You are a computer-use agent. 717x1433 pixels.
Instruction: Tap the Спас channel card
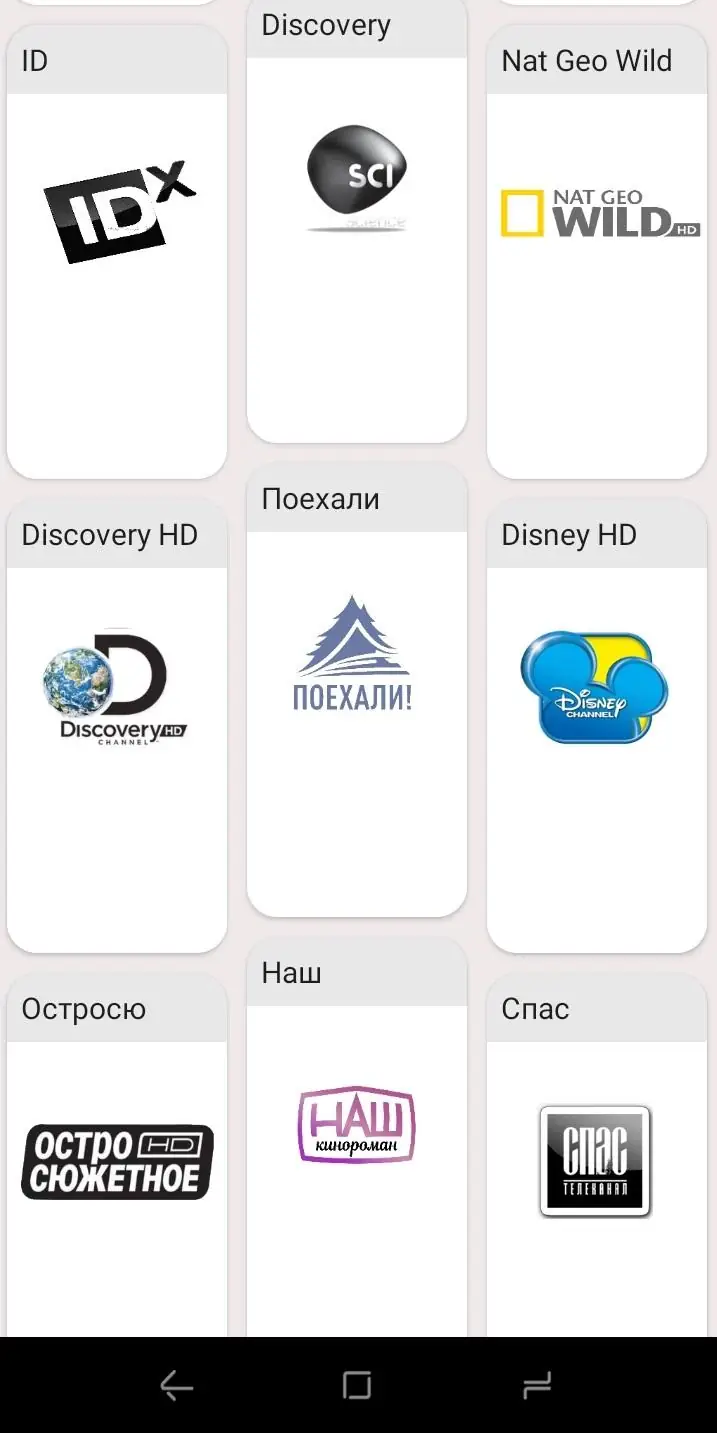tap(597, 1161)
